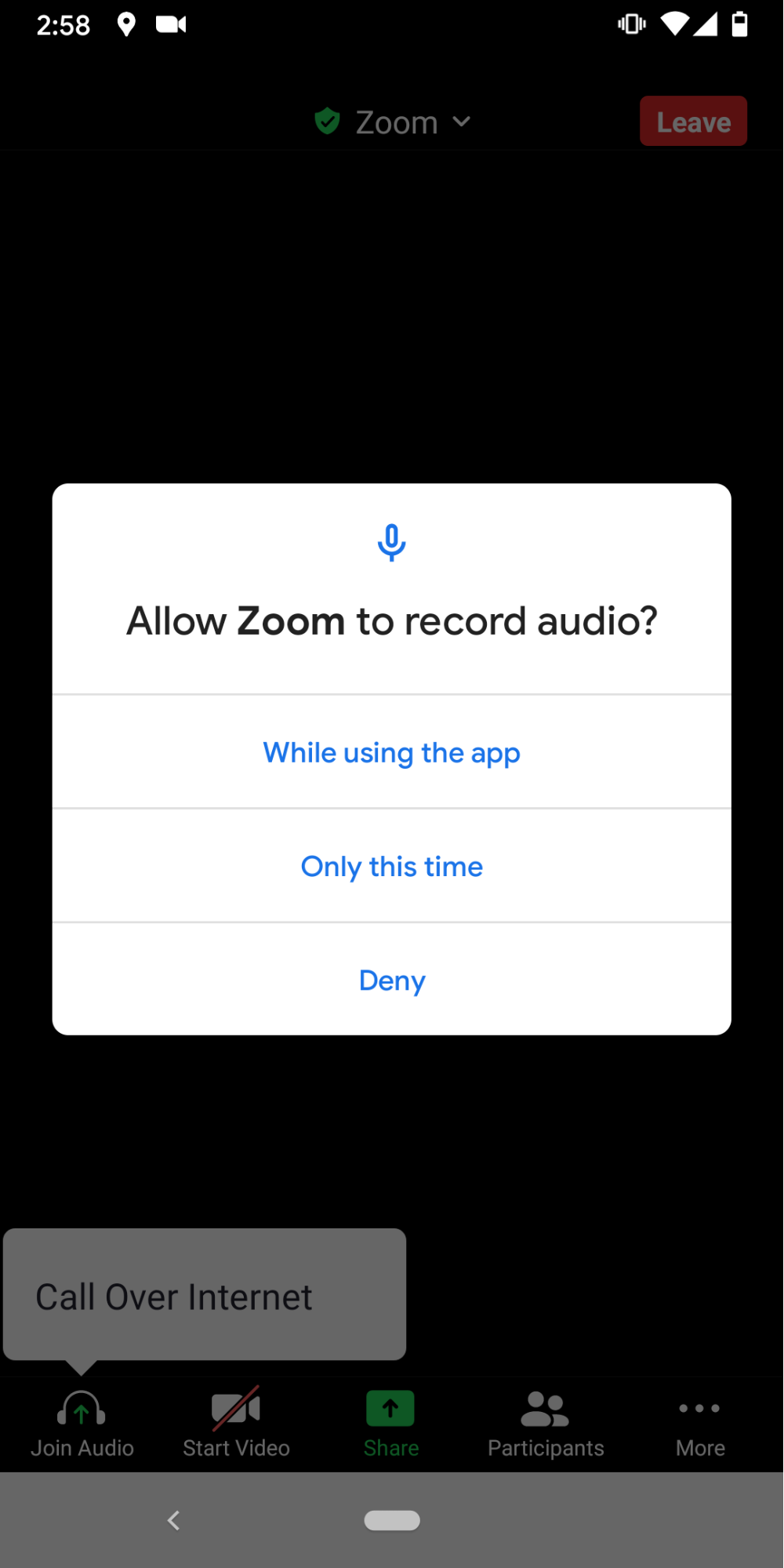Image resolution: width=784 pixels, height=1568 pixels.
Task: Open the More options menu
Action: [x=699, y=1424]
